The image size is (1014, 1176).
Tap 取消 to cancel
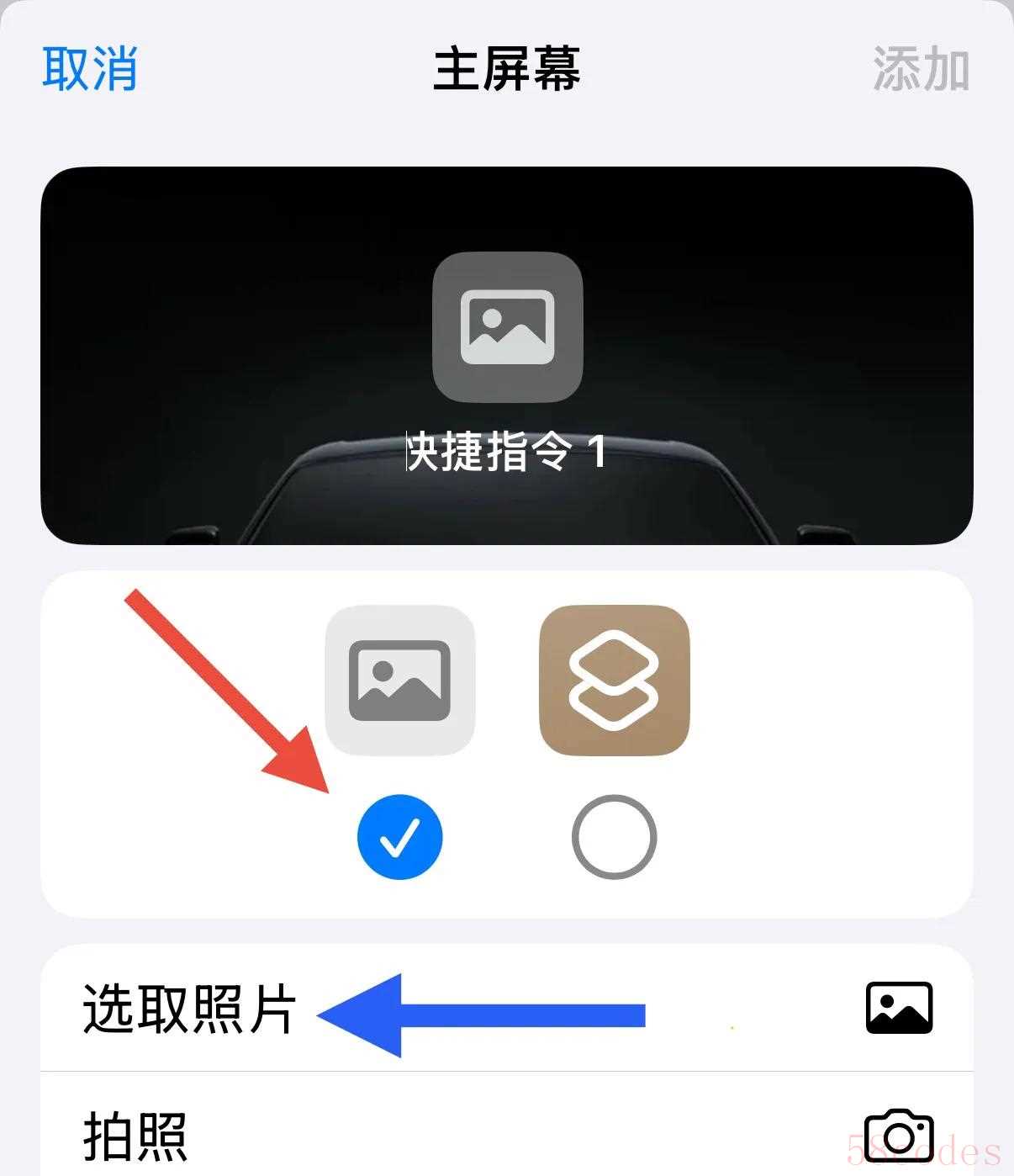point(90,68)
